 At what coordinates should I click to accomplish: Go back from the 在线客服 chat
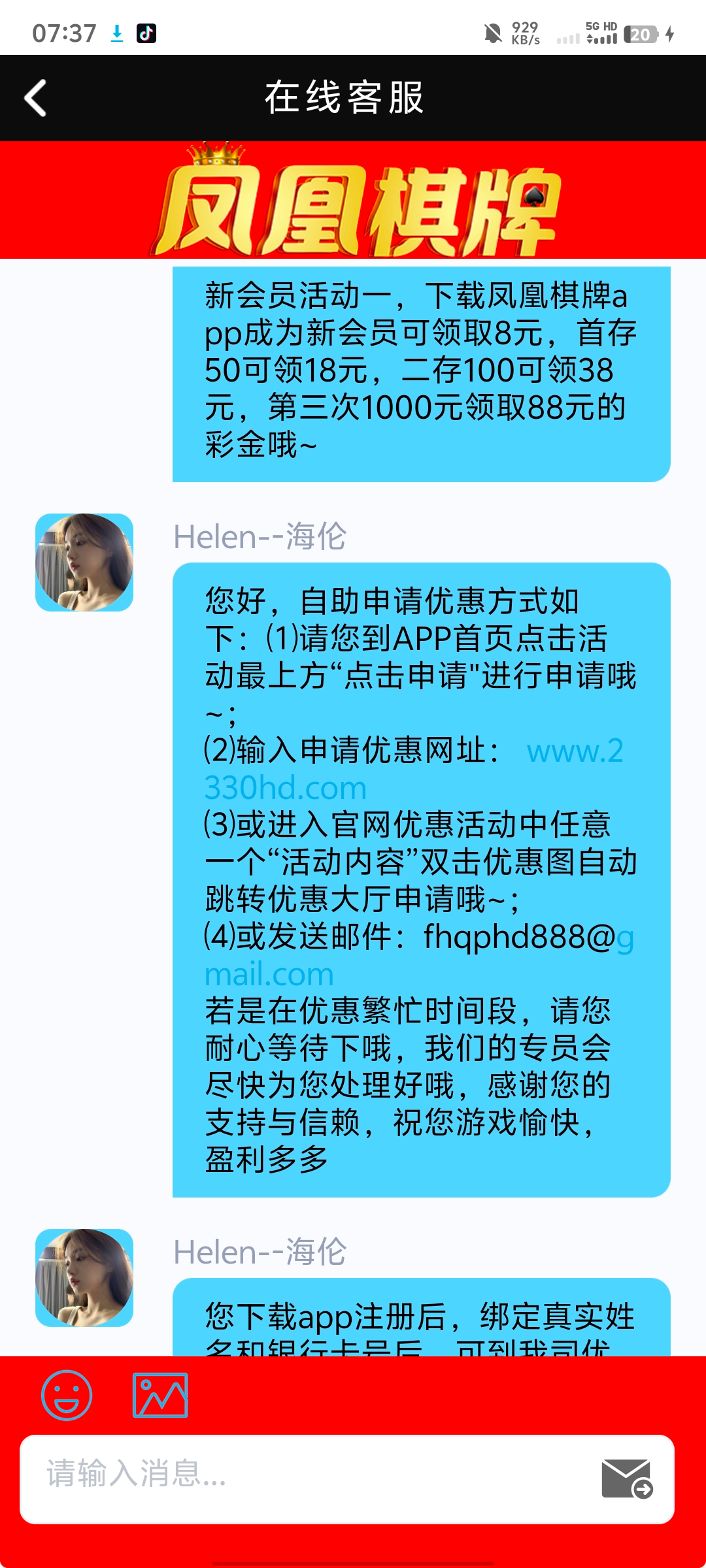click(35, 98)
